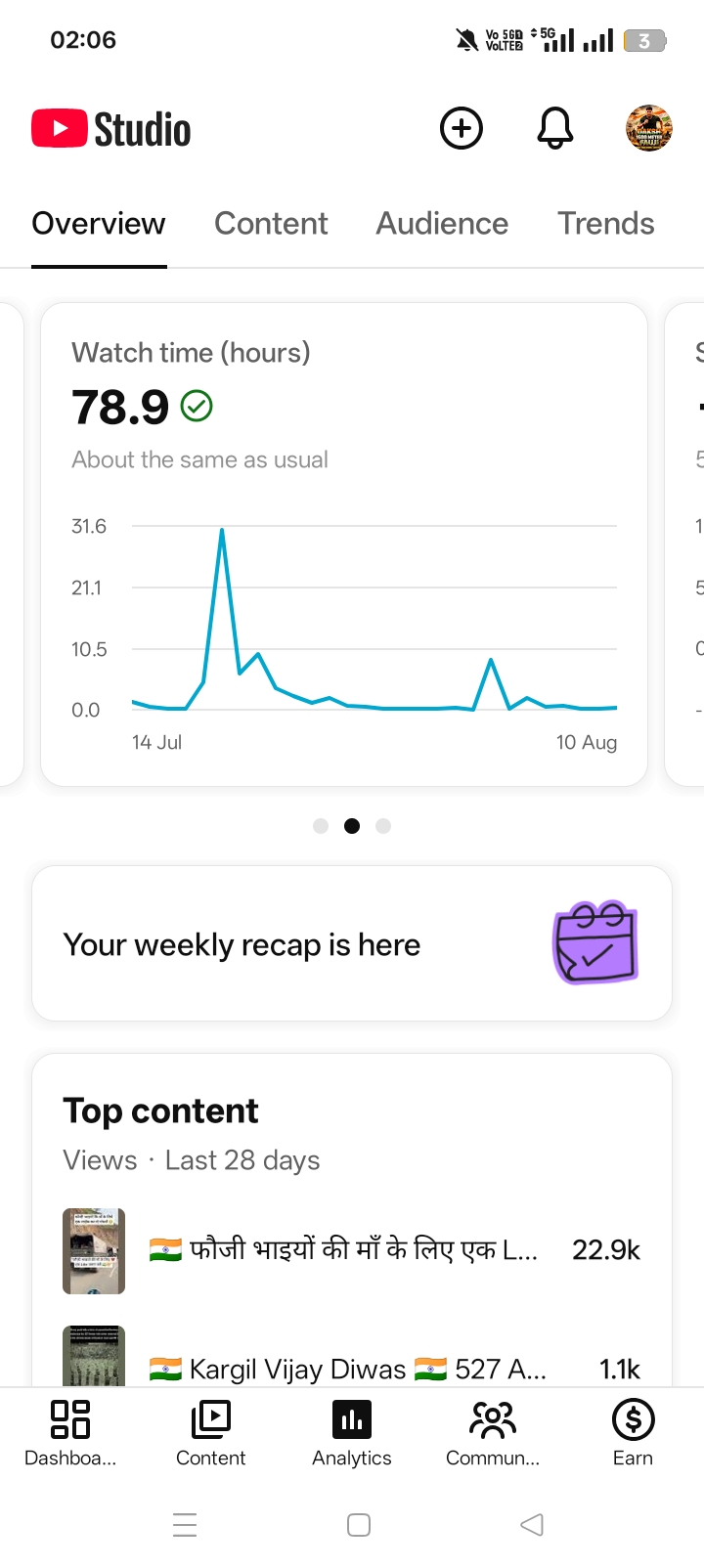Switch to the Trends tab
This screenshot has width=704, height=1568.
click(606, 224)
